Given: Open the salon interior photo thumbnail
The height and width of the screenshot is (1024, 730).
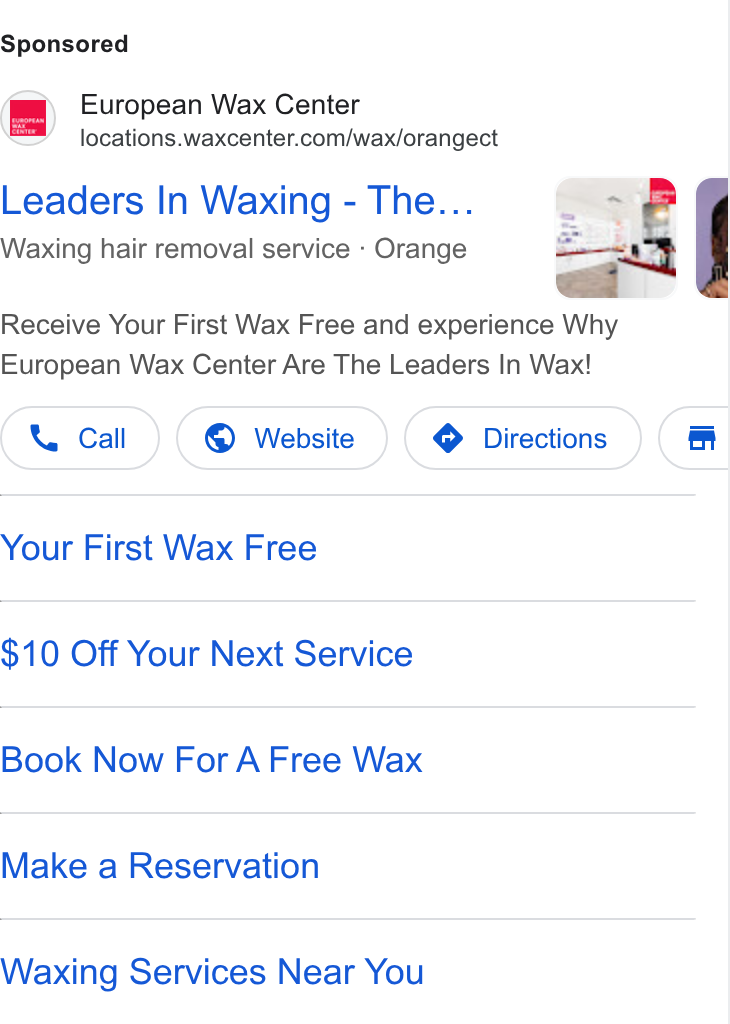Looking at the screenshot, I should (x=616, y=238).
